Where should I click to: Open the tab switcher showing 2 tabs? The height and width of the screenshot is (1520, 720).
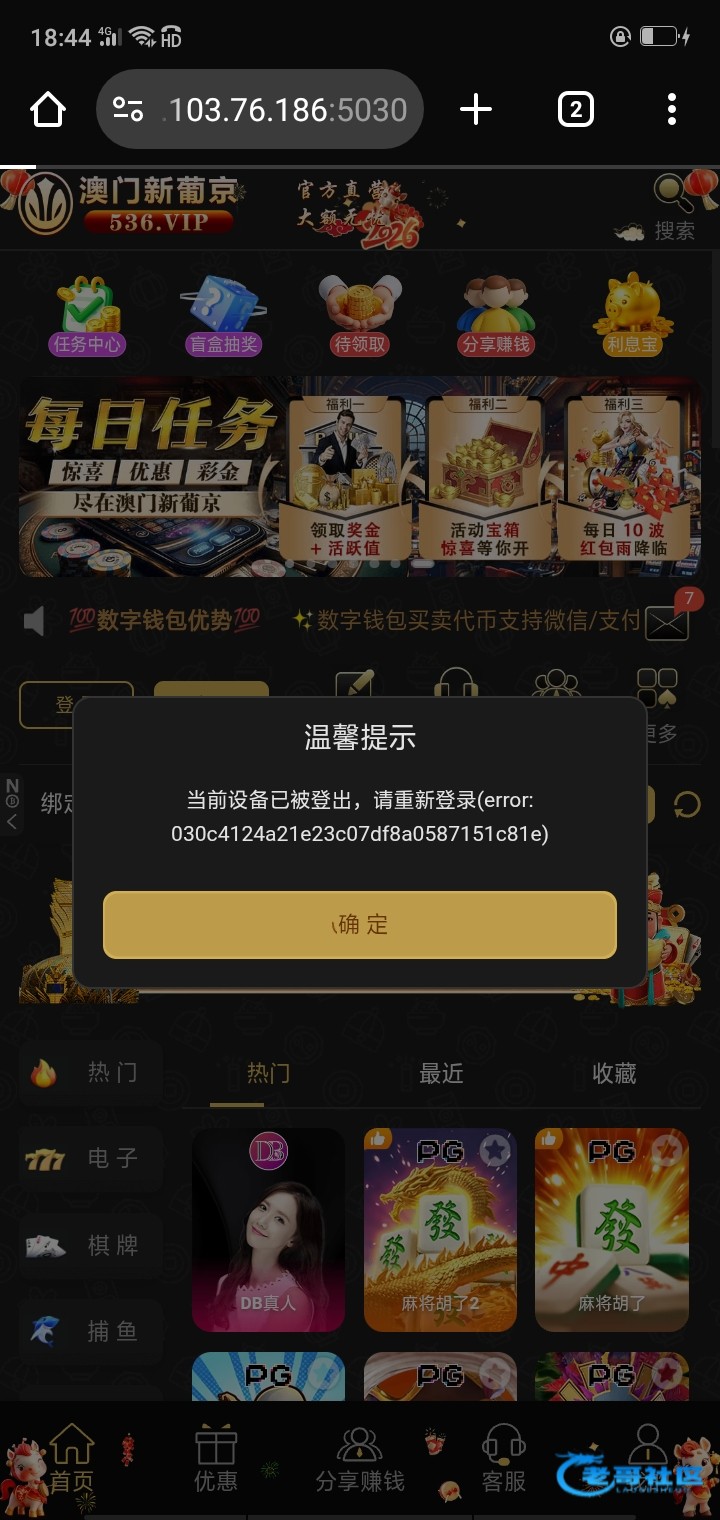(x=575, y=110)
